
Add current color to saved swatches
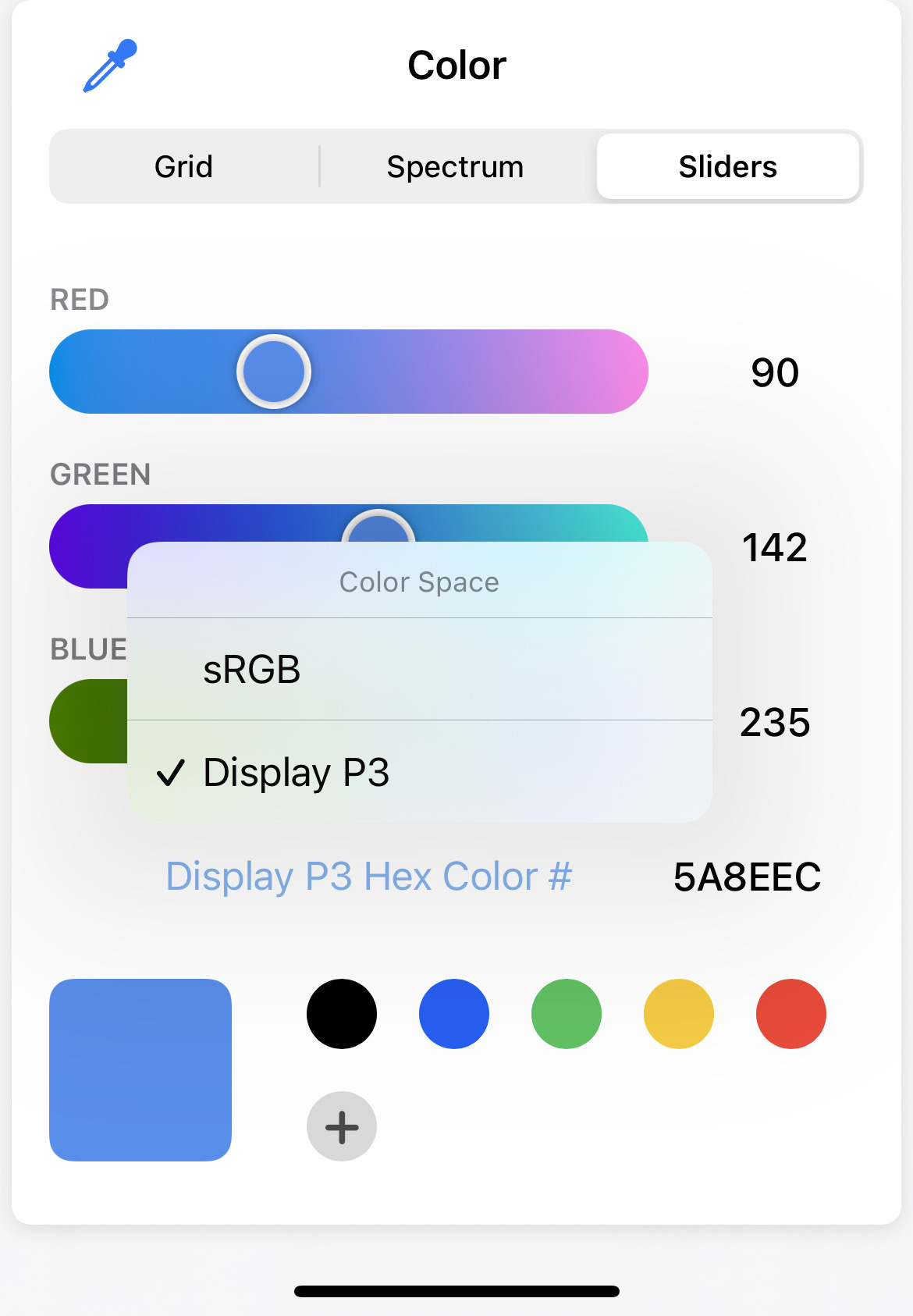coord(342,1126)
